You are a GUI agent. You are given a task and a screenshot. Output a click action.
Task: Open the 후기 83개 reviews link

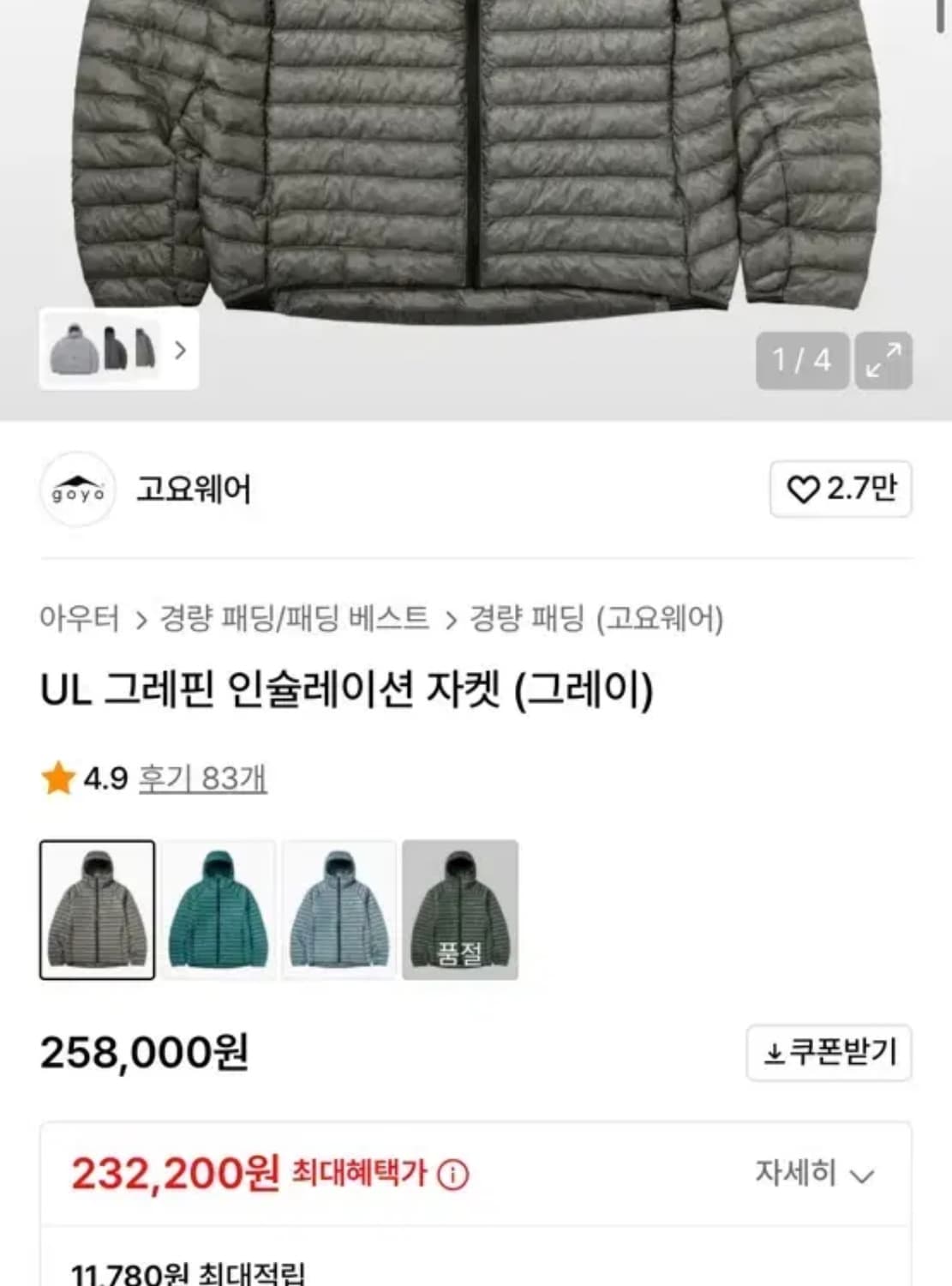click(x=201, y=779)
